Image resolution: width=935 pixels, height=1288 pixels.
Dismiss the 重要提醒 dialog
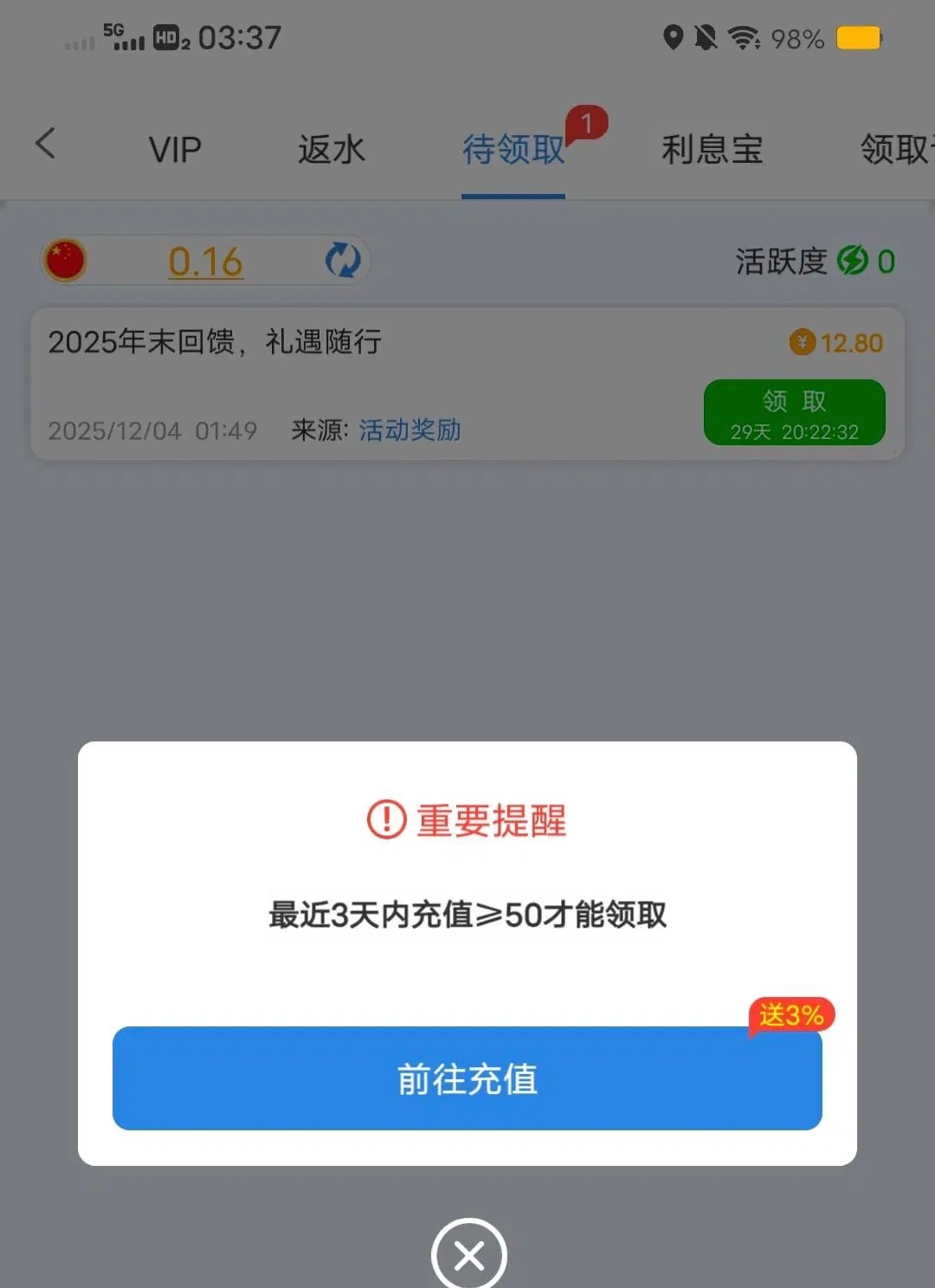tap(468, 1255)
